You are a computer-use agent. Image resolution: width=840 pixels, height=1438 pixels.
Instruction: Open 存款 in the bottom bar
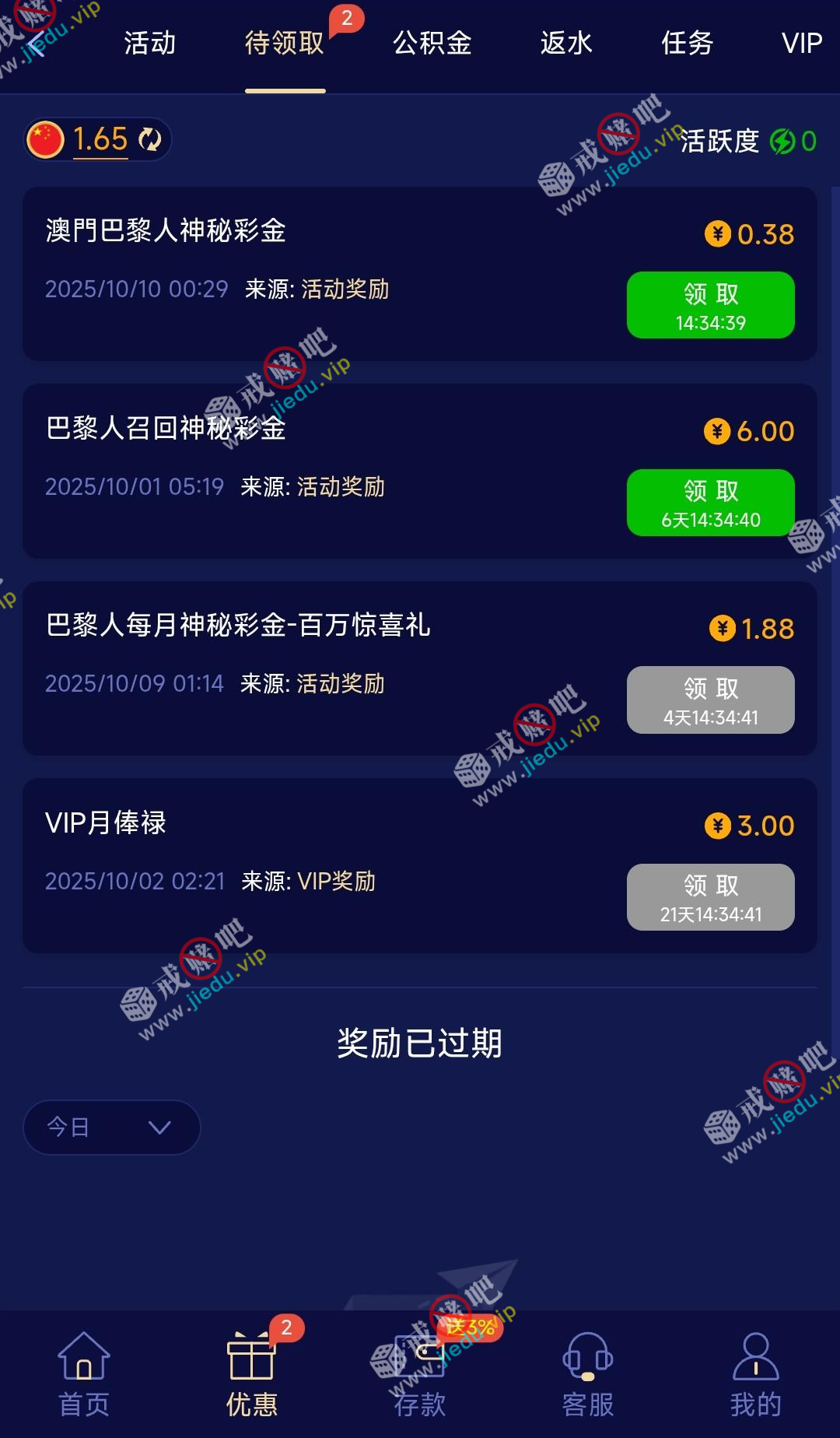click(420, 1374)
